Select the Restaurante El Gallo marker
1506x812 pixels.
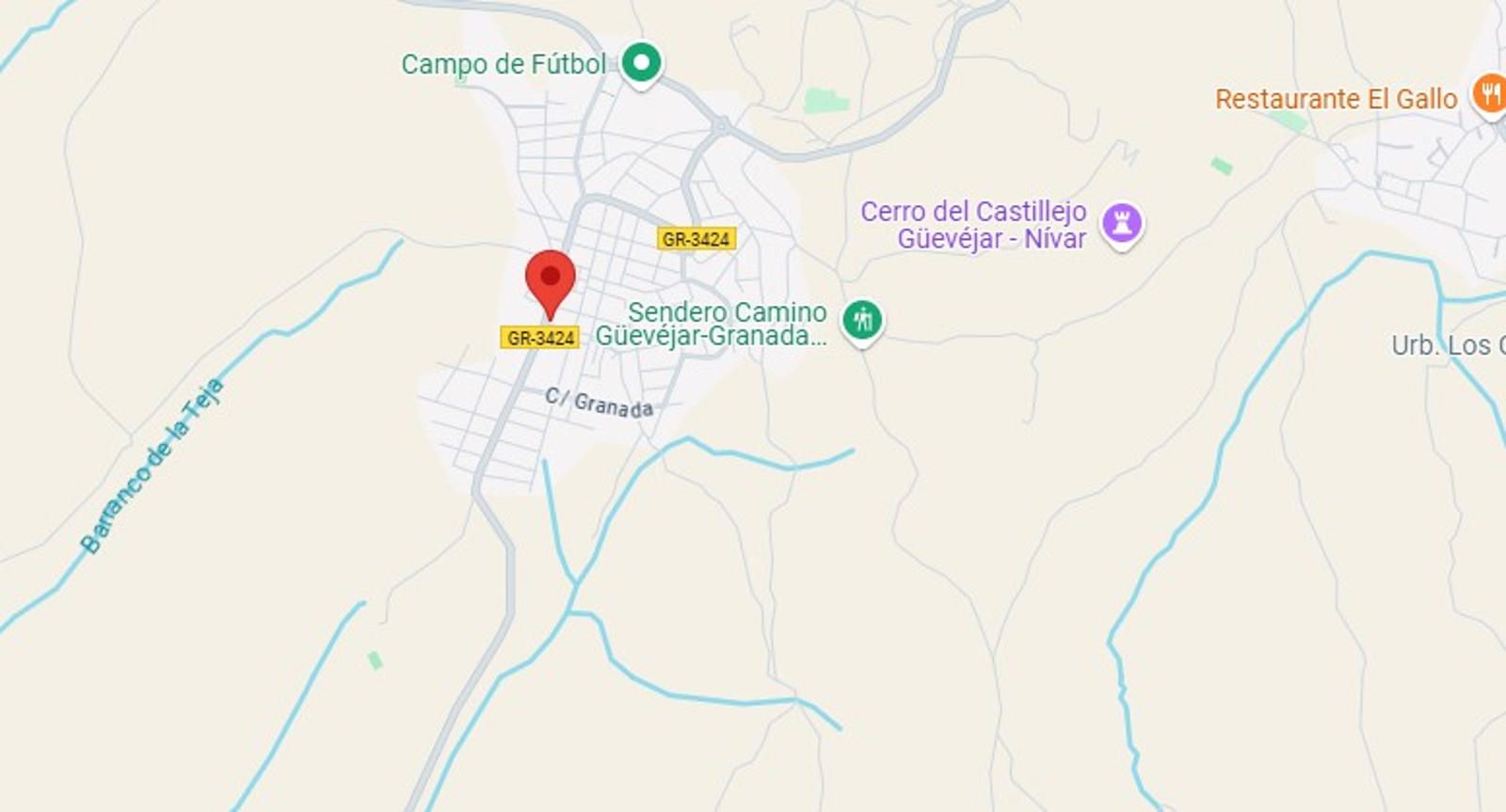pyautogui.click(x=1489, y=95)
